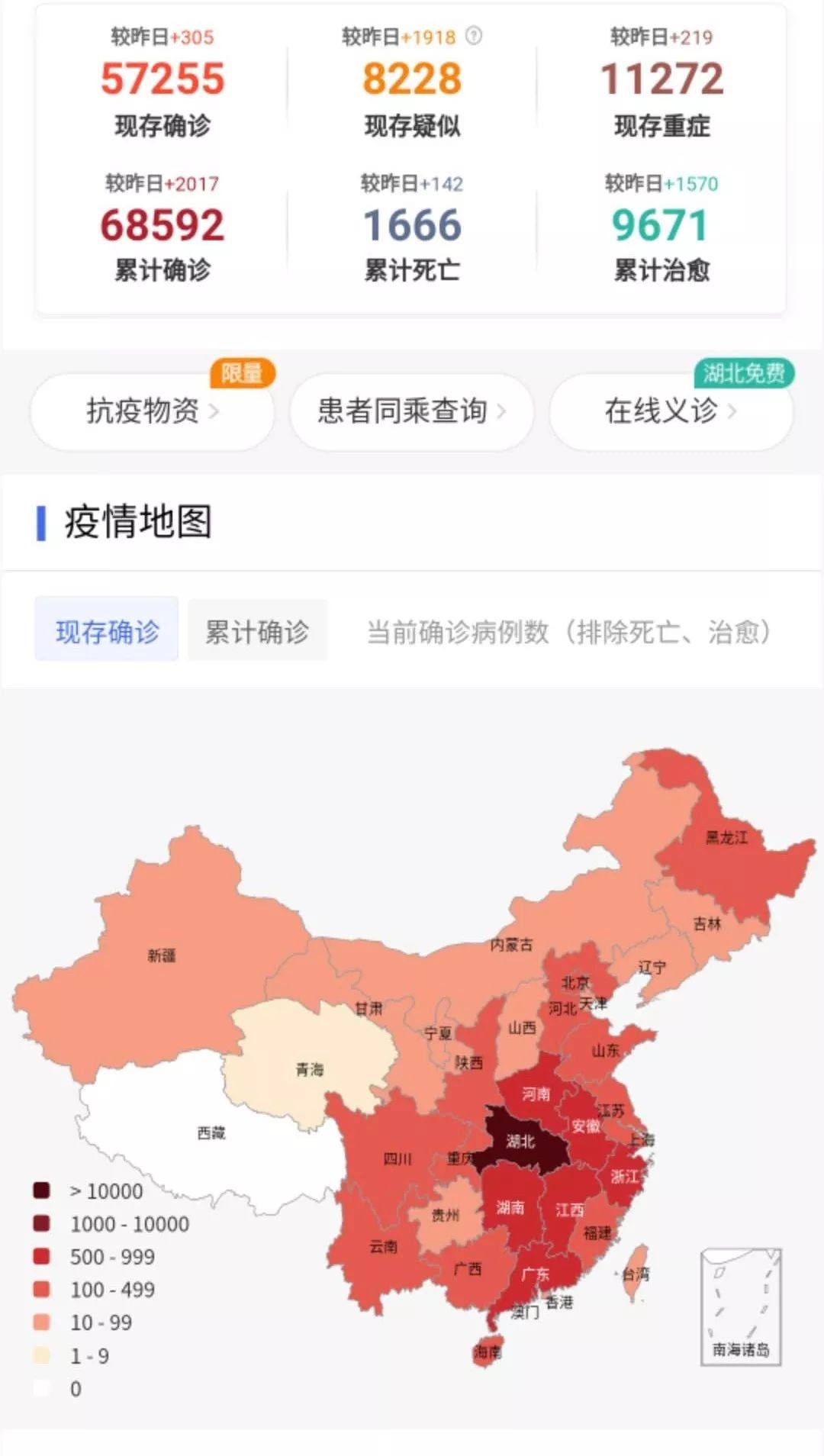Switch to the 累计确诊 map tab
The image size is (824, 1456).
point(257,631)
